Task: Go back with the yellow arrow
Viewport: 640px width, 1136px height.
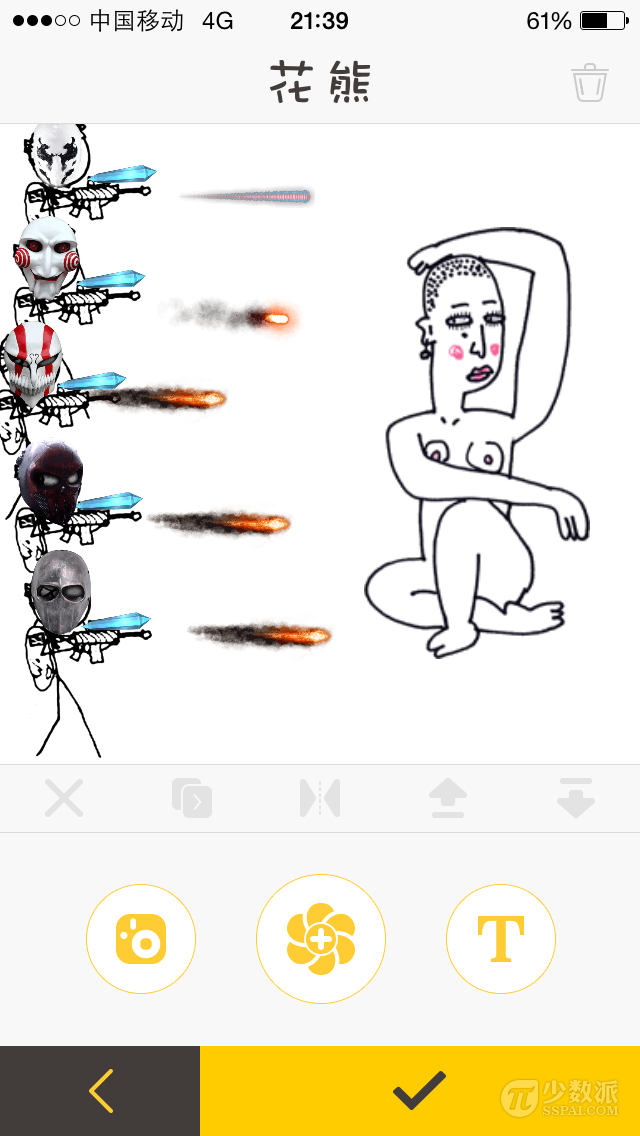Action: tap(100, 1091)
